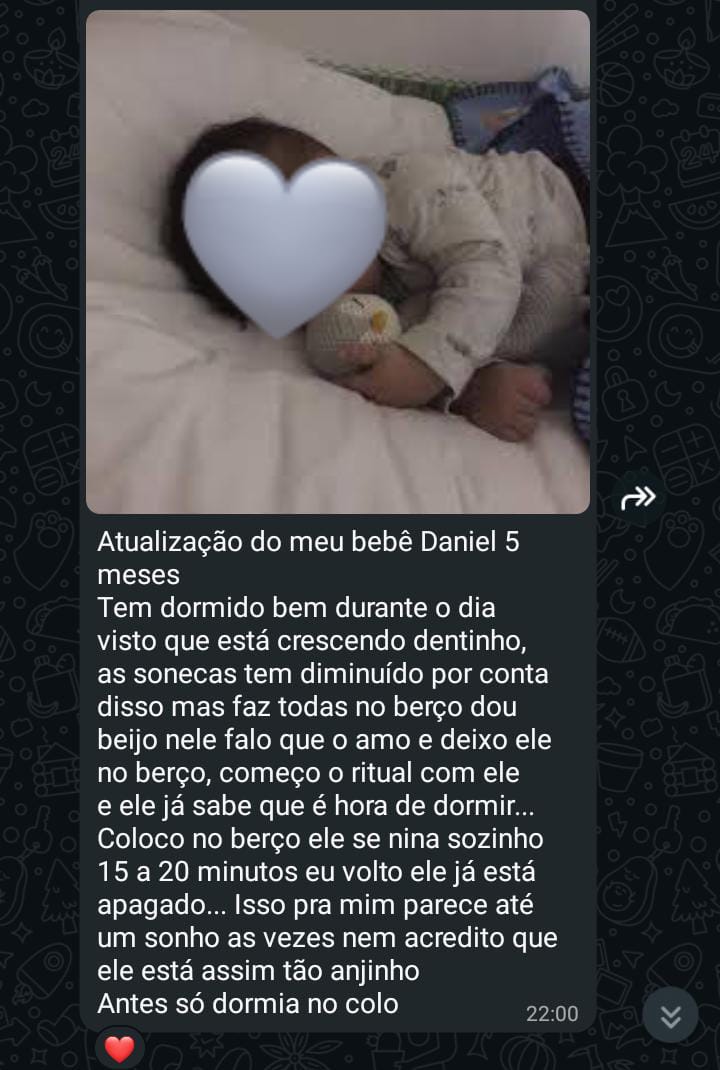
Task: View the red heart reaction on the message
Action: tap(119, 1049)
